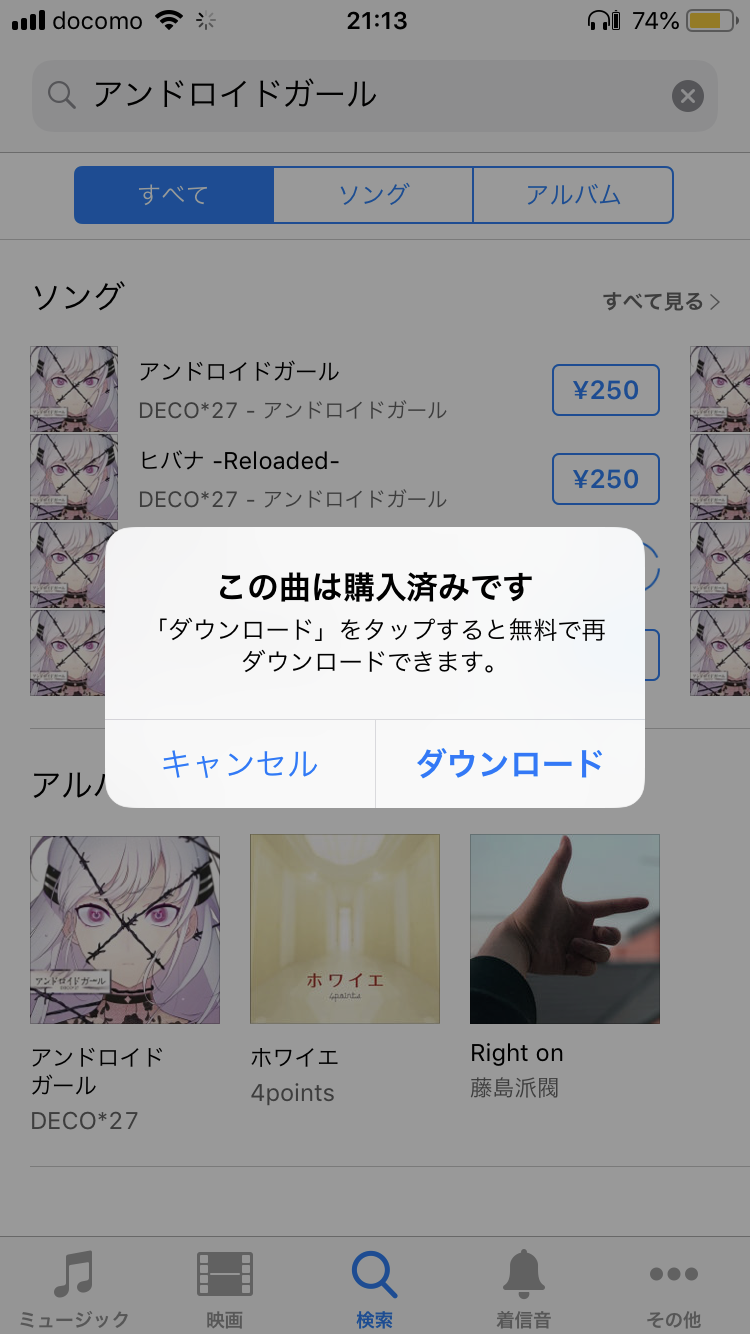The width and height of the screenshot is (750, 1334).
Task: Go to the ミュージック tab
Action: point(74,1288)
